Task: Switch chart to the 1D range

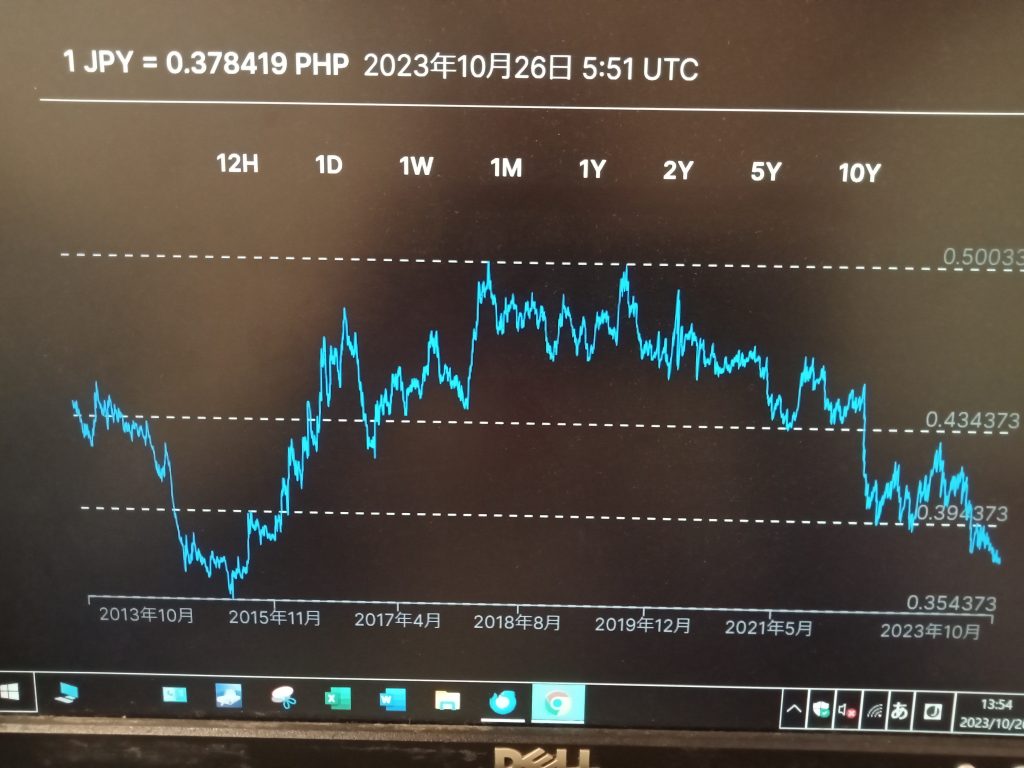Action: [x=328, y=165]
